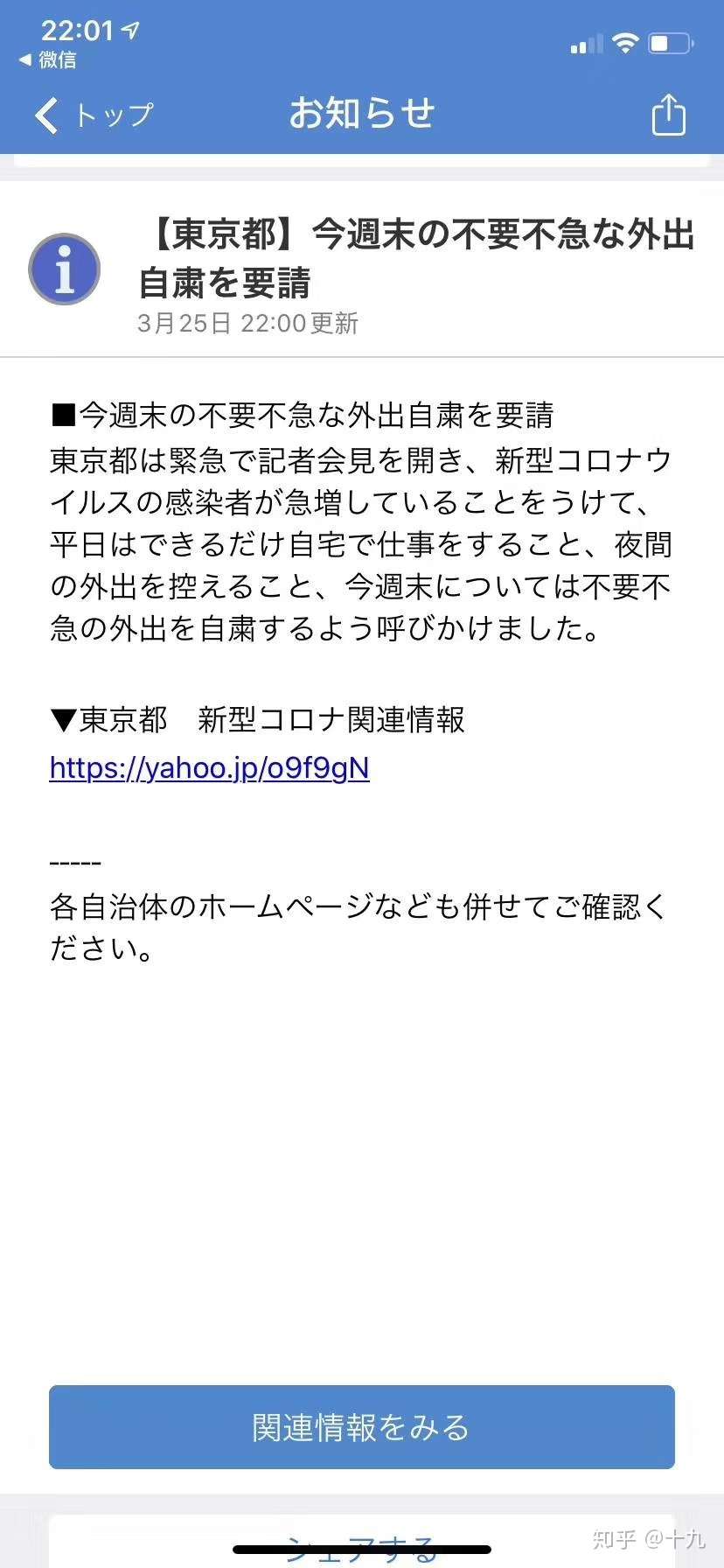724x1568 pixels.
Task: Go back to トップ
Action: pyautogui.click(x=94, y=115)
